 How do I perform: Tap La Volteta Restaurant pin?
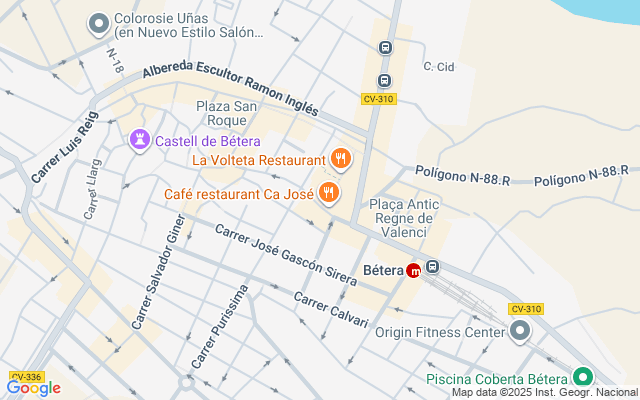[341, 159]
